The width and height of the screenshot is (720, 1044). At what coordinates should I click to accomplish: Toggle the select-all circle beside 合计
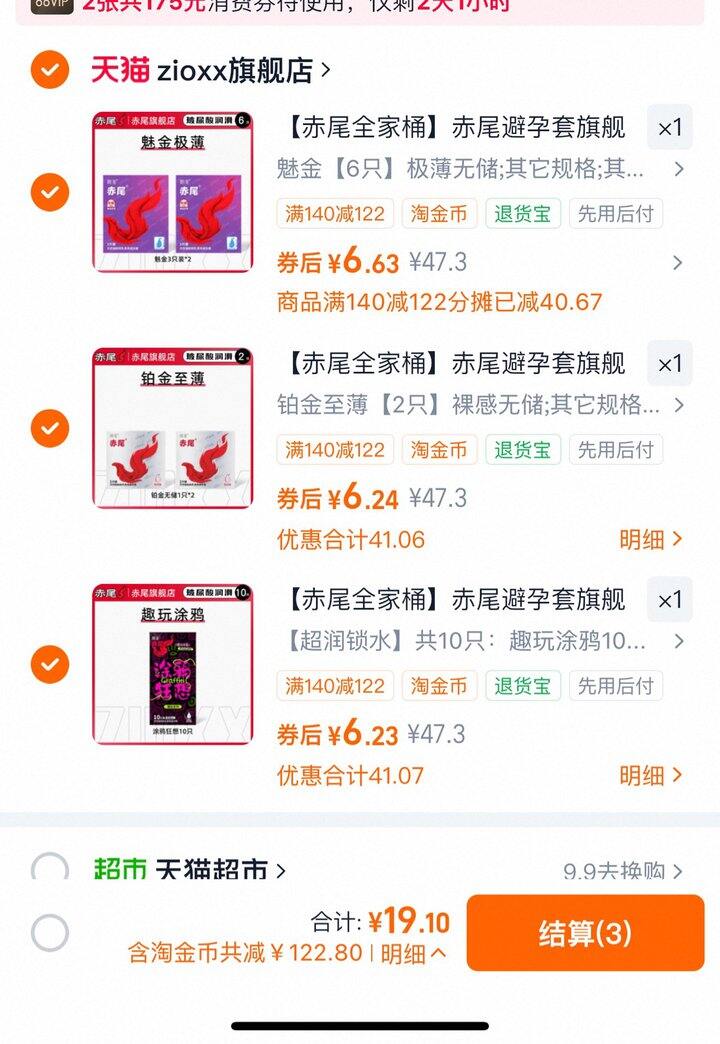50,933
